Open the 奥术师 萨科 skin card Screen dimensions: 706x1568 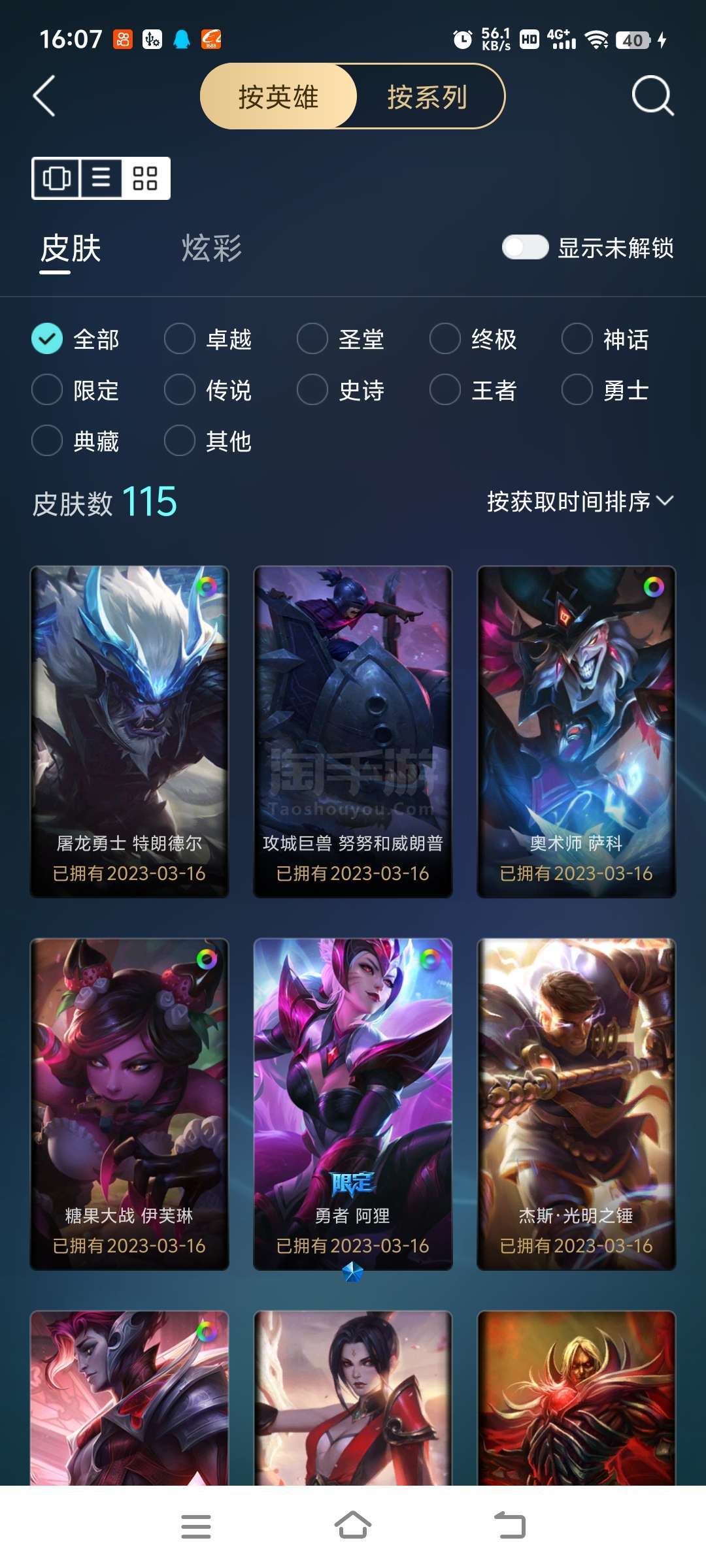pos(577,732)
